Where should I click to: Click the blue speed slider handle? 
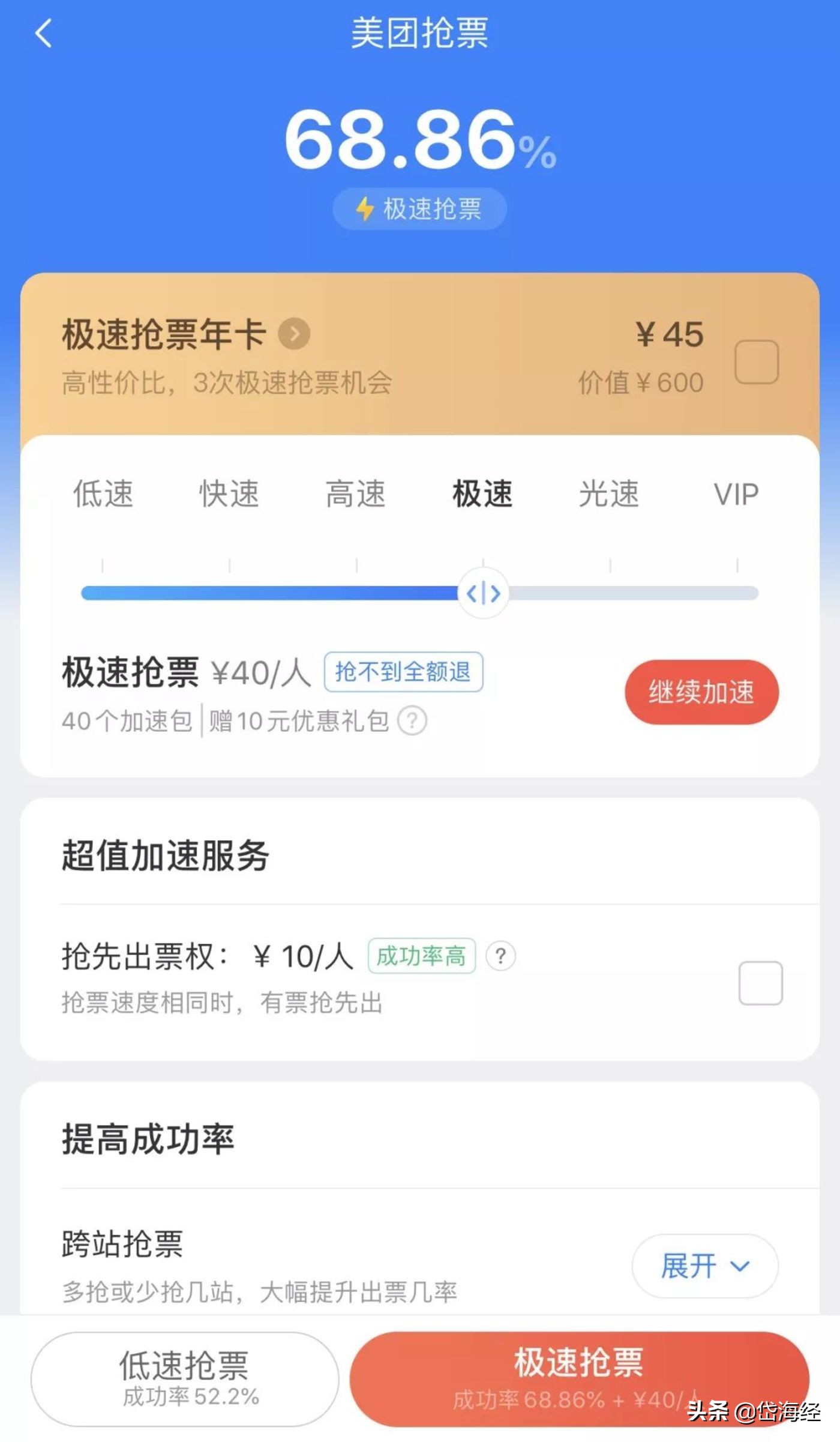[x=484, y=594]
